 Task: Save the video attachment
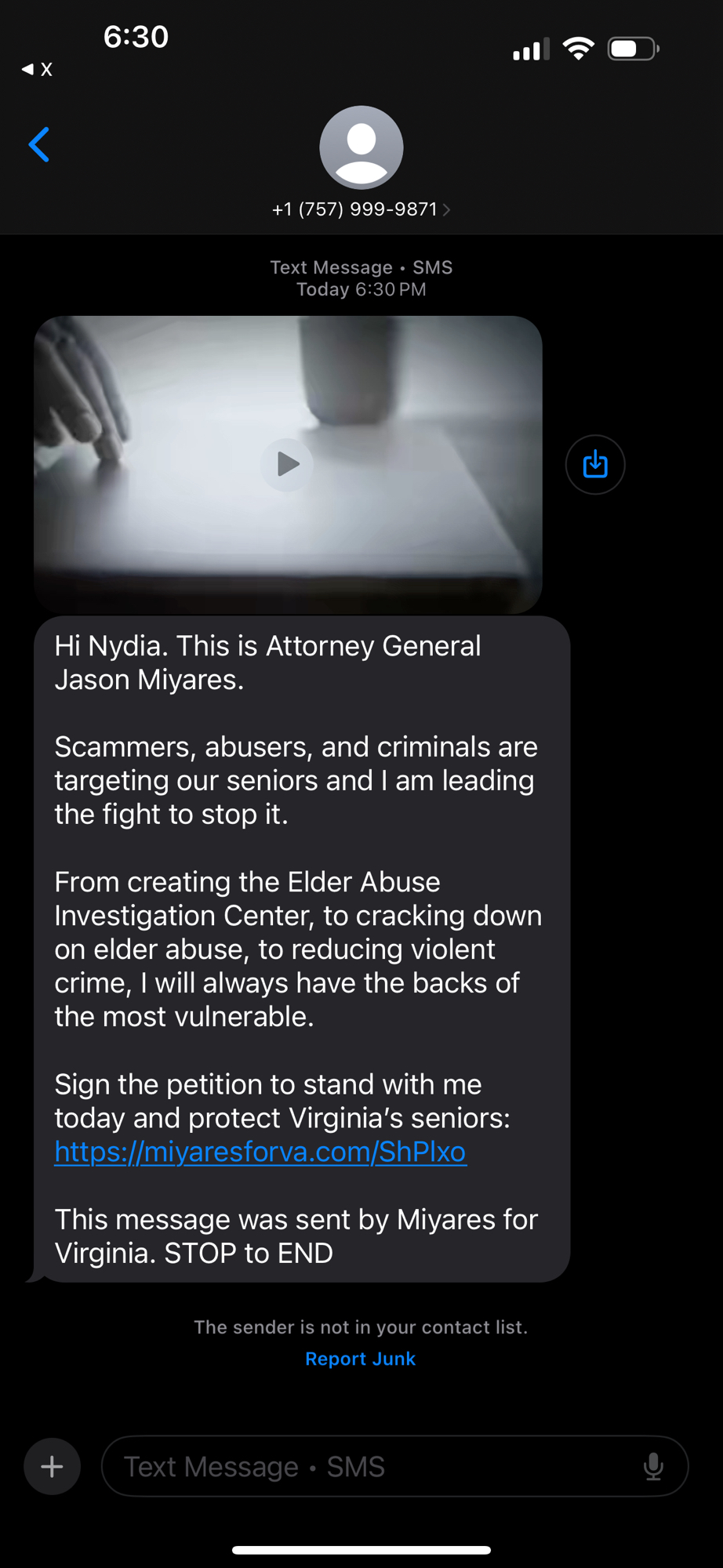(x=595, y=465)
